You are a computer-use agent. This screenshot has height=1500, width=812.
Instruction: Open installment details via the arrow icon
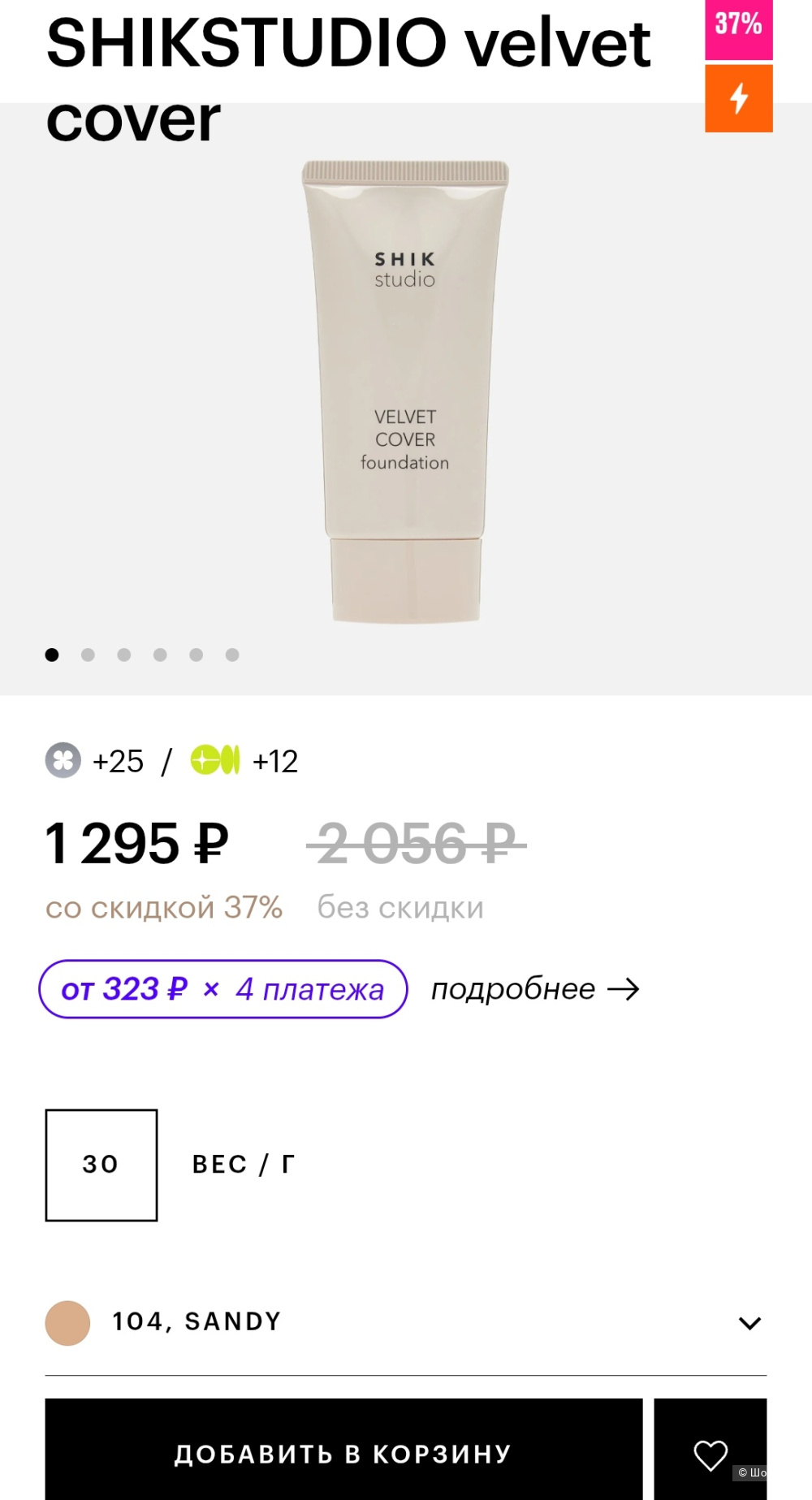624,989
